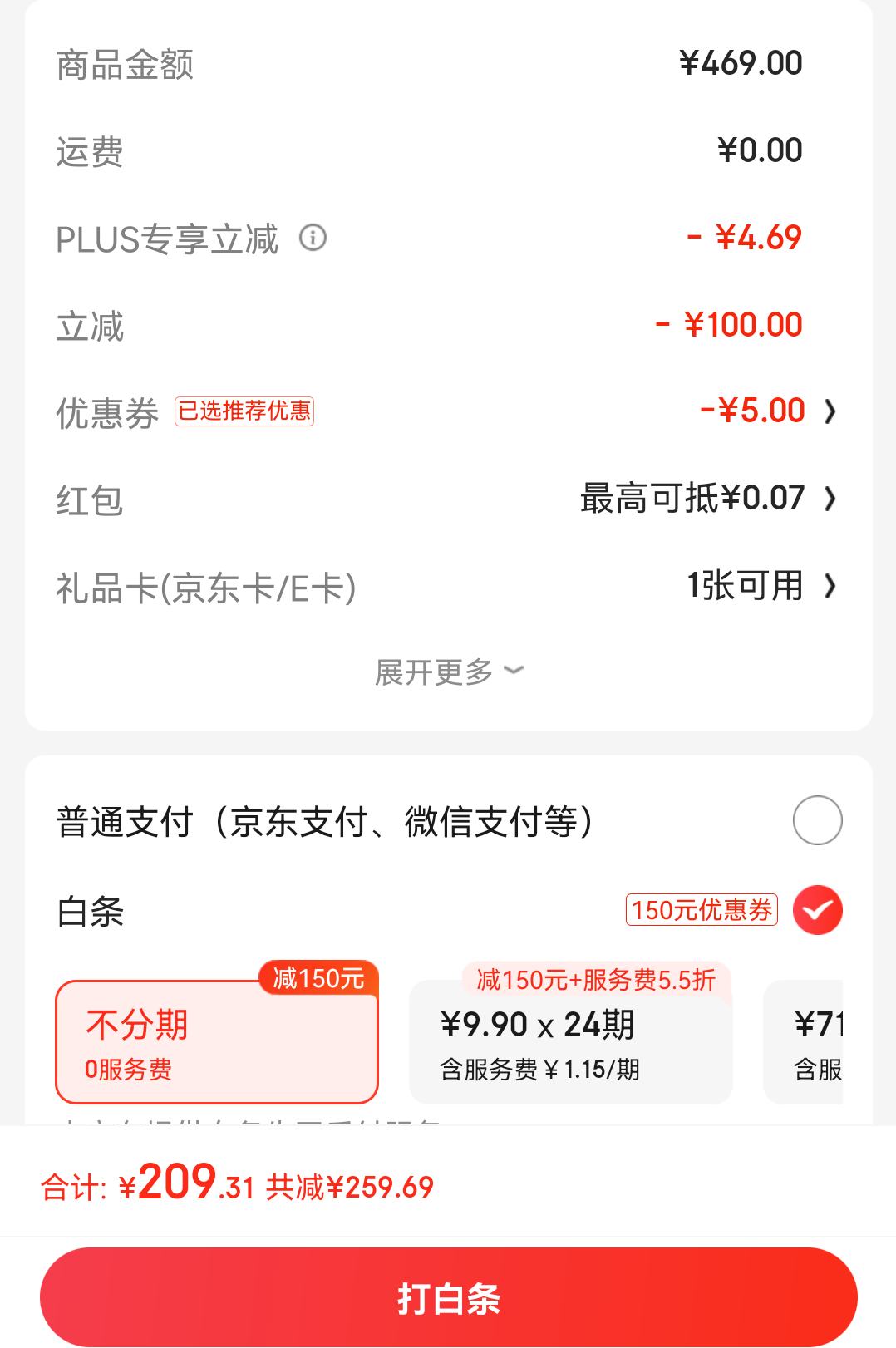Tap the 打白条 payment button
896x1348 pixels.
[448, 1294]
